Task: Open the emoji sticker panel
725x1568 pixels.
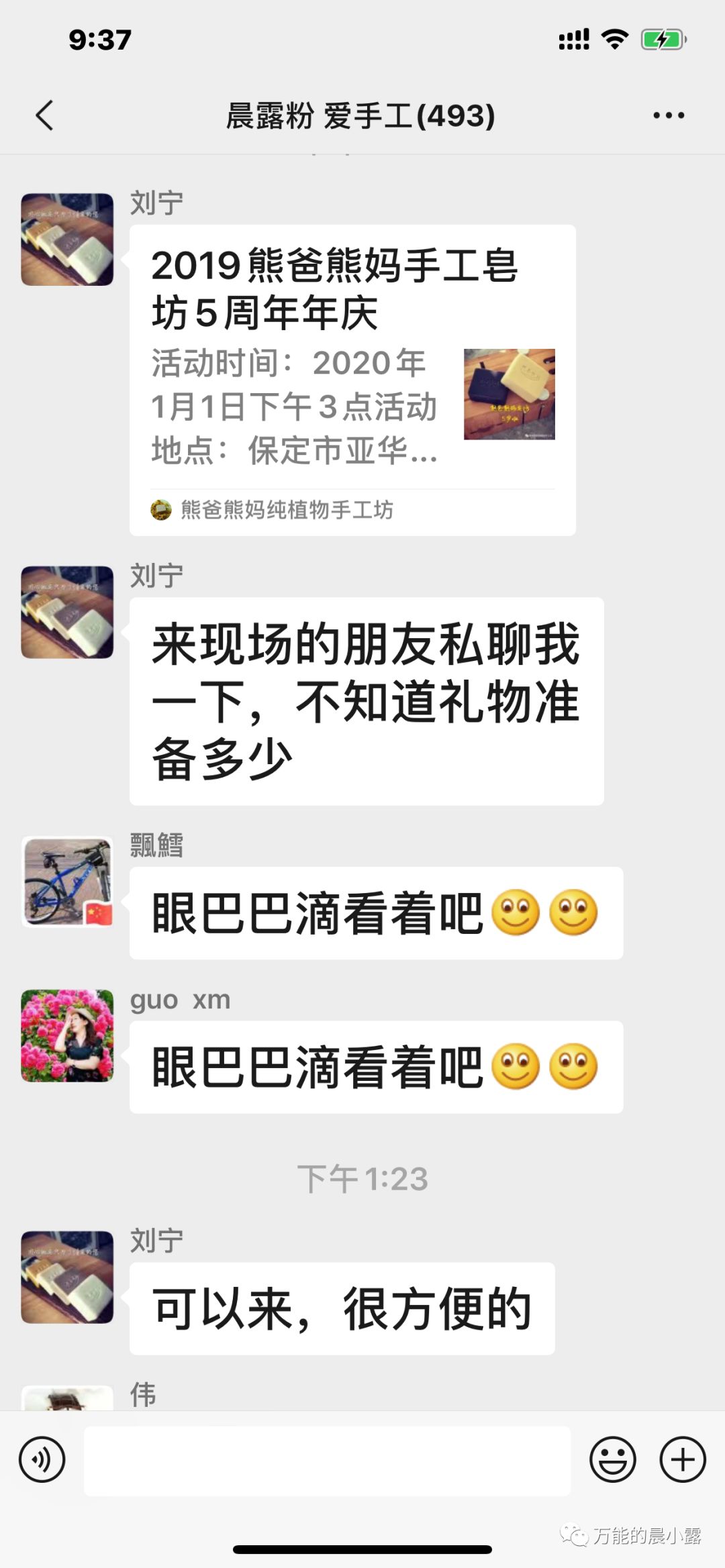Action: point(612,1459)
